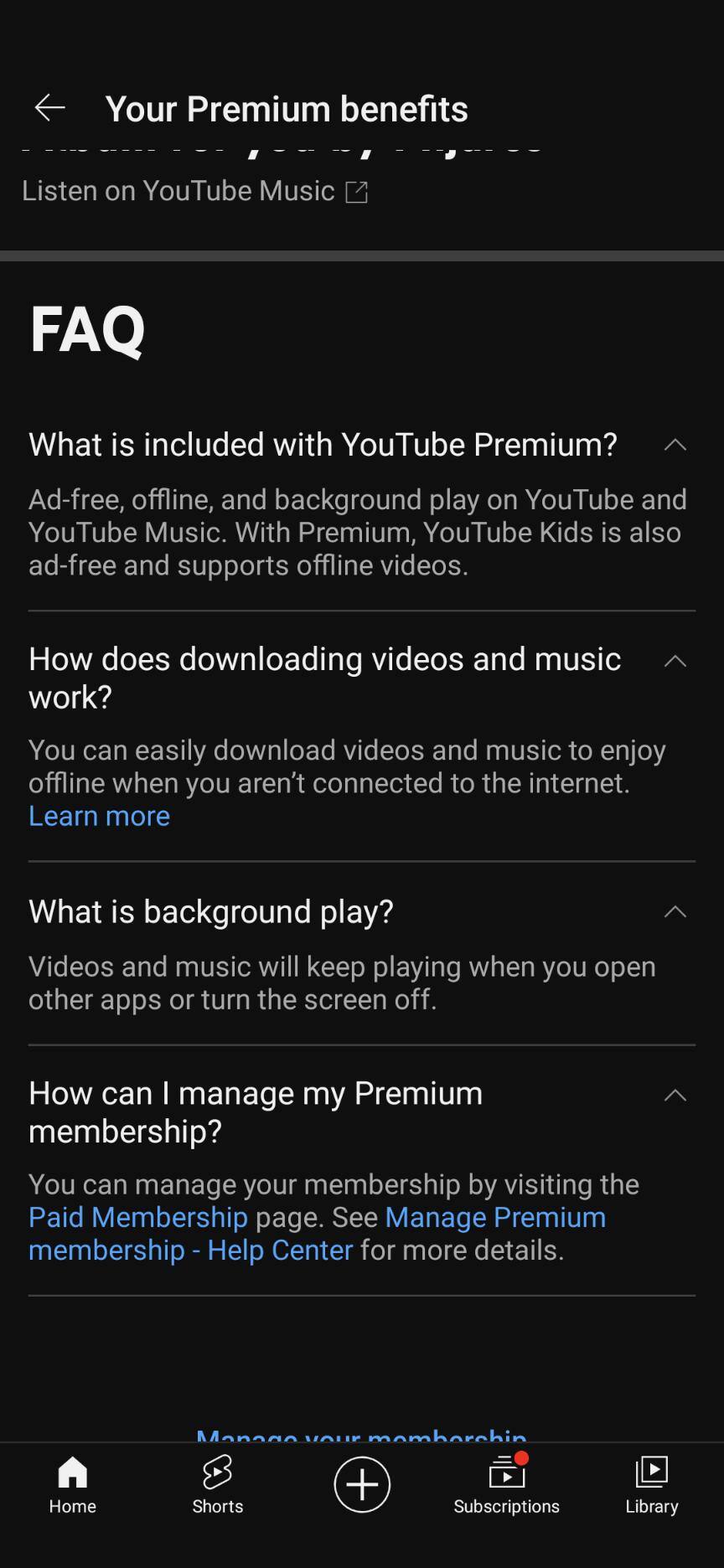The image size is (724, 1568).
Task: Switch to the Home tab
Action: (72, 1484)
